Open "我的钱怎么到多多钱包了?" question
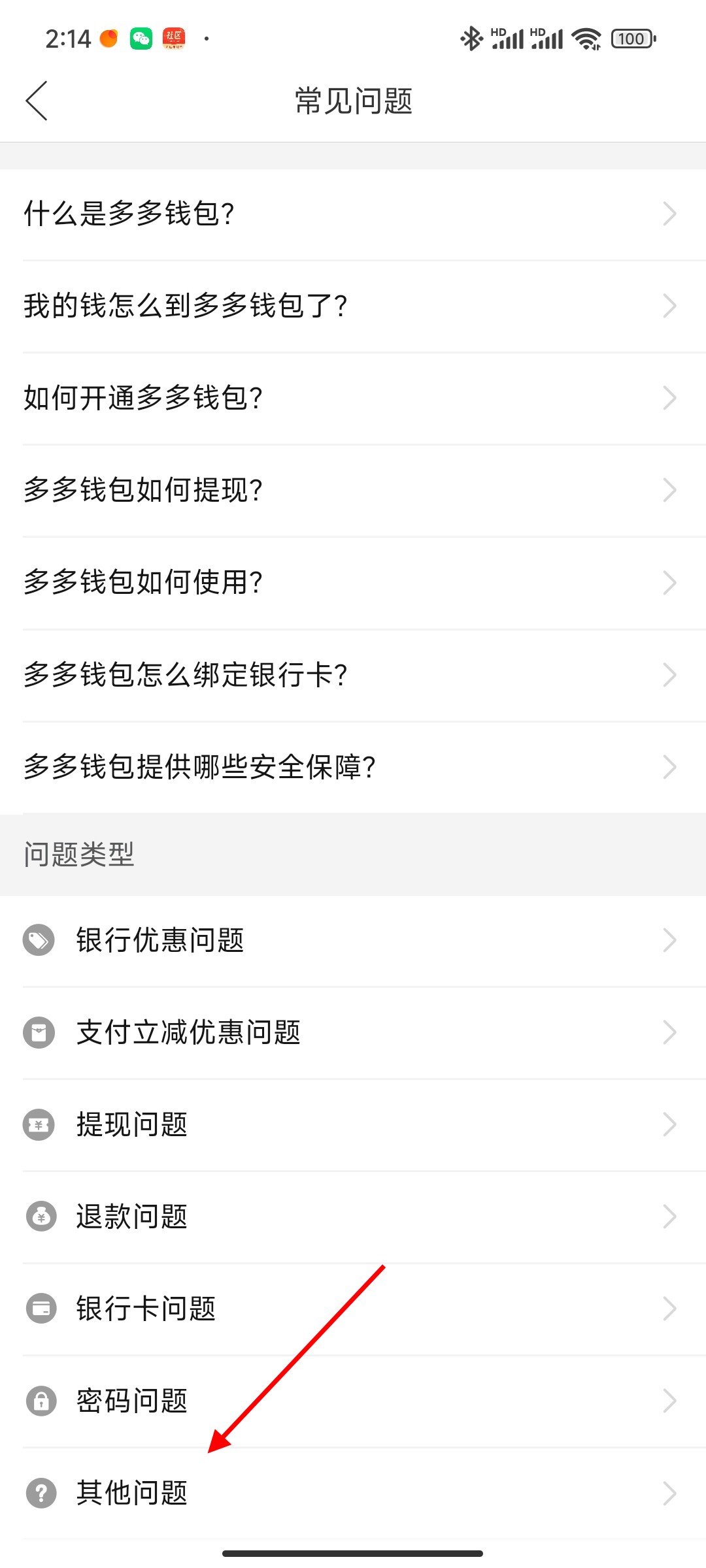Screen dimensions: 706x1568 point(353,306)
